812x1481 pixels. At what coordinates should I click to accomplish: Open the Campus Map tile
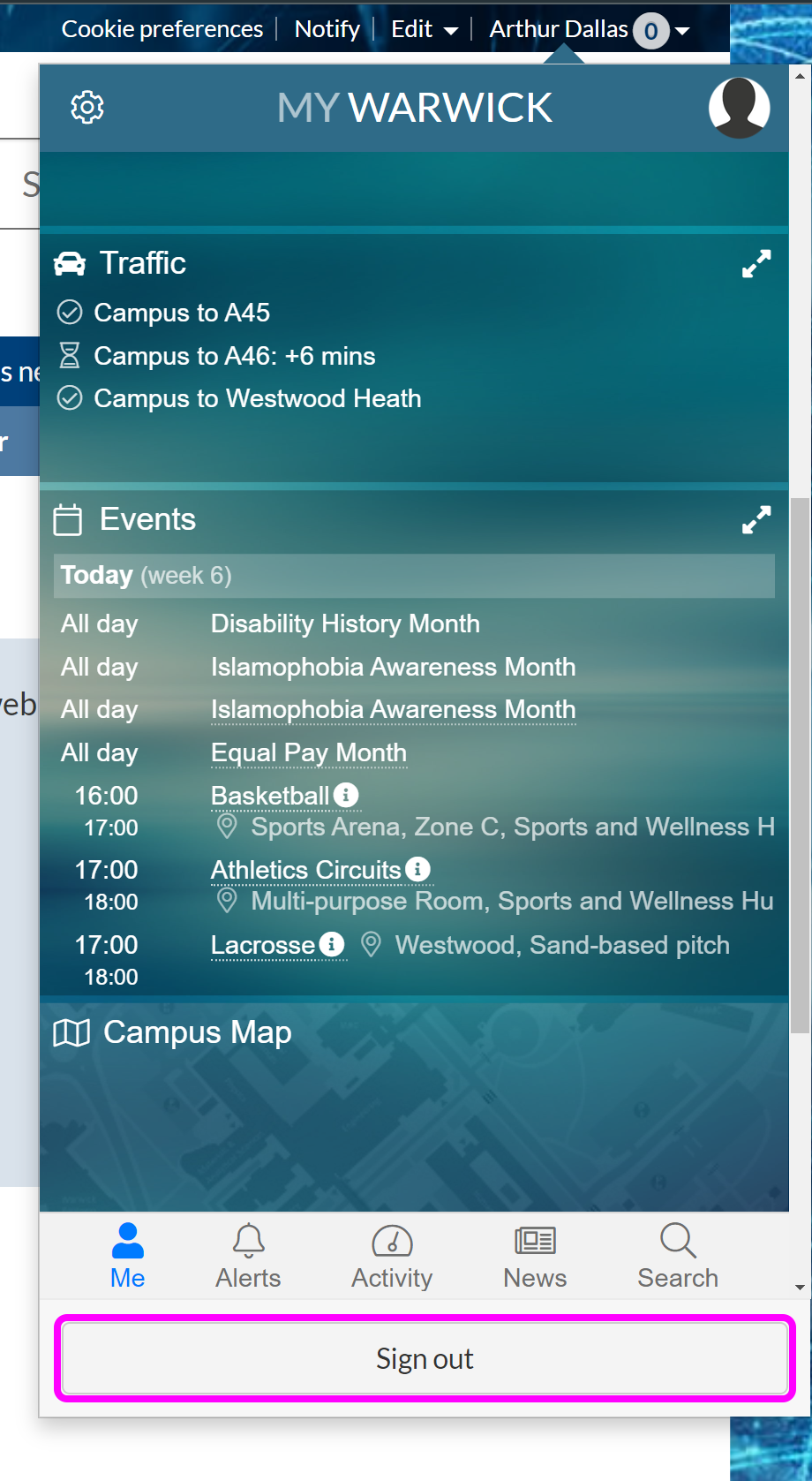tap(198, 1032)
